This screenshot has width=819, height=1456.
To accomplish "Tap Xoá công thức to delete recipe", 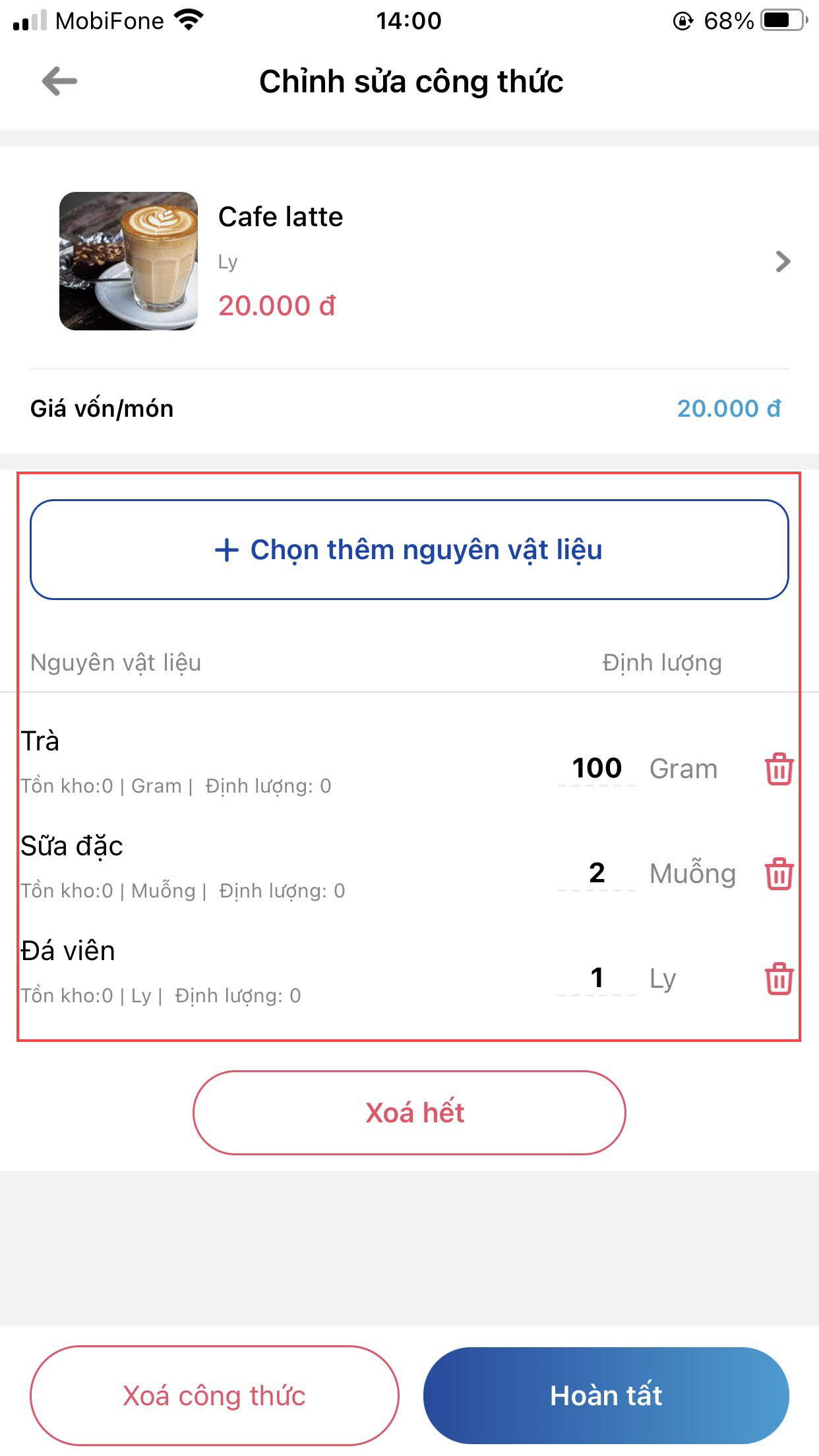I will (214, 1396).
